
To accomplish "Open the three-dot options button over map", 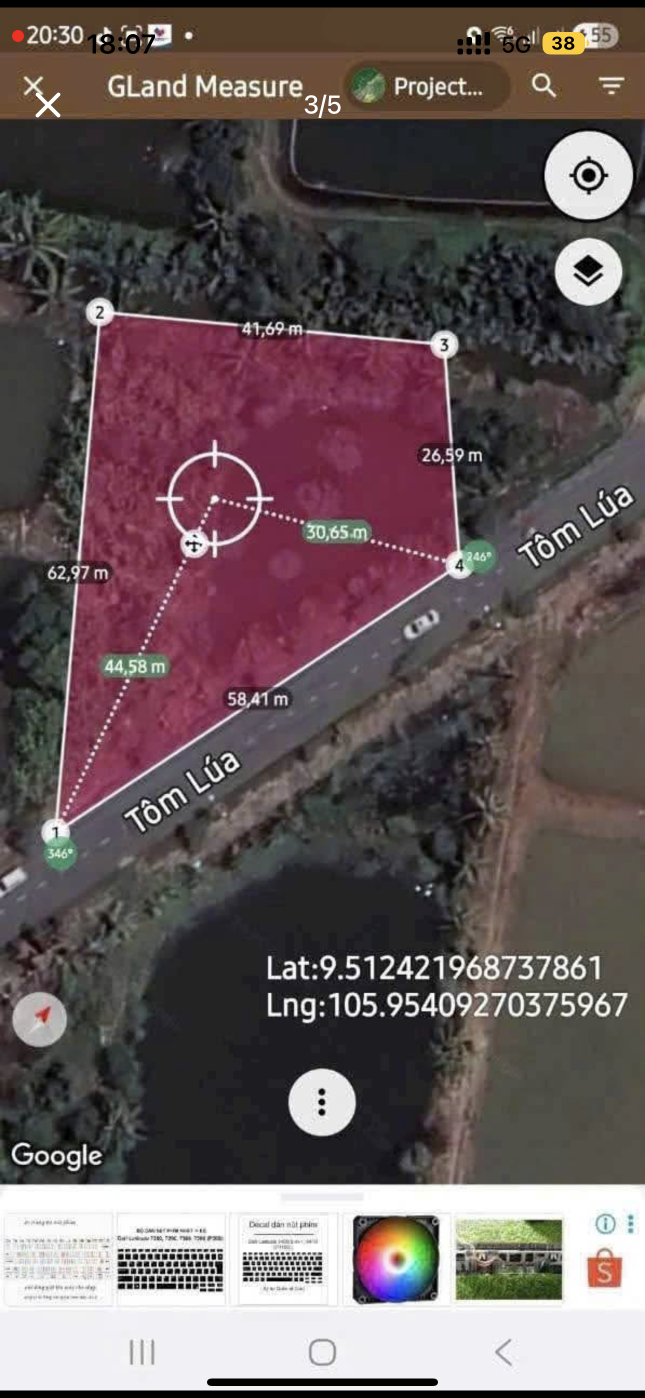I will pyautogui.click(x=322, y=1102).
